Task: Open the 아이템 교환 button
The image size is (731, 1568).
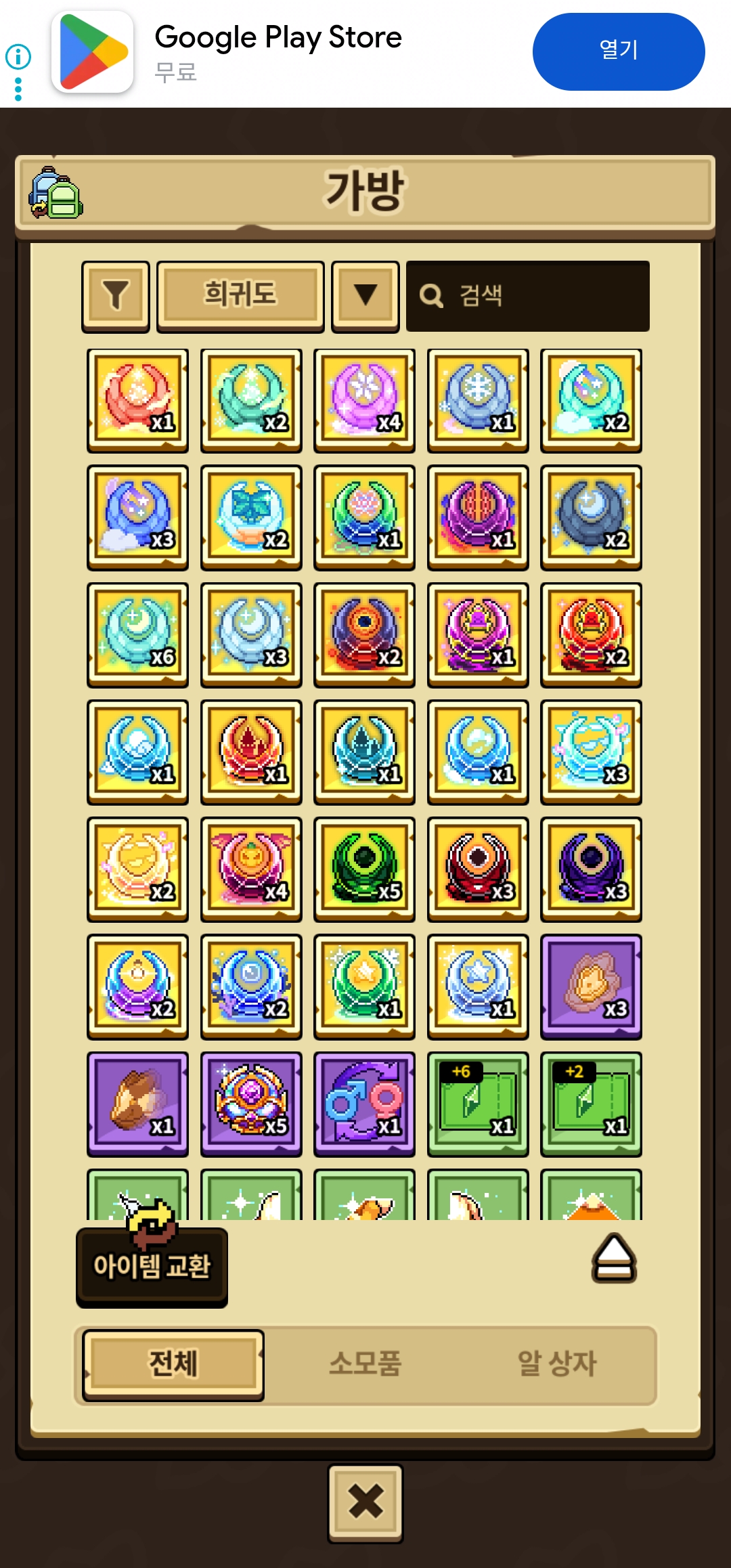Action: pyautogui.click(x=152, y=1266)
